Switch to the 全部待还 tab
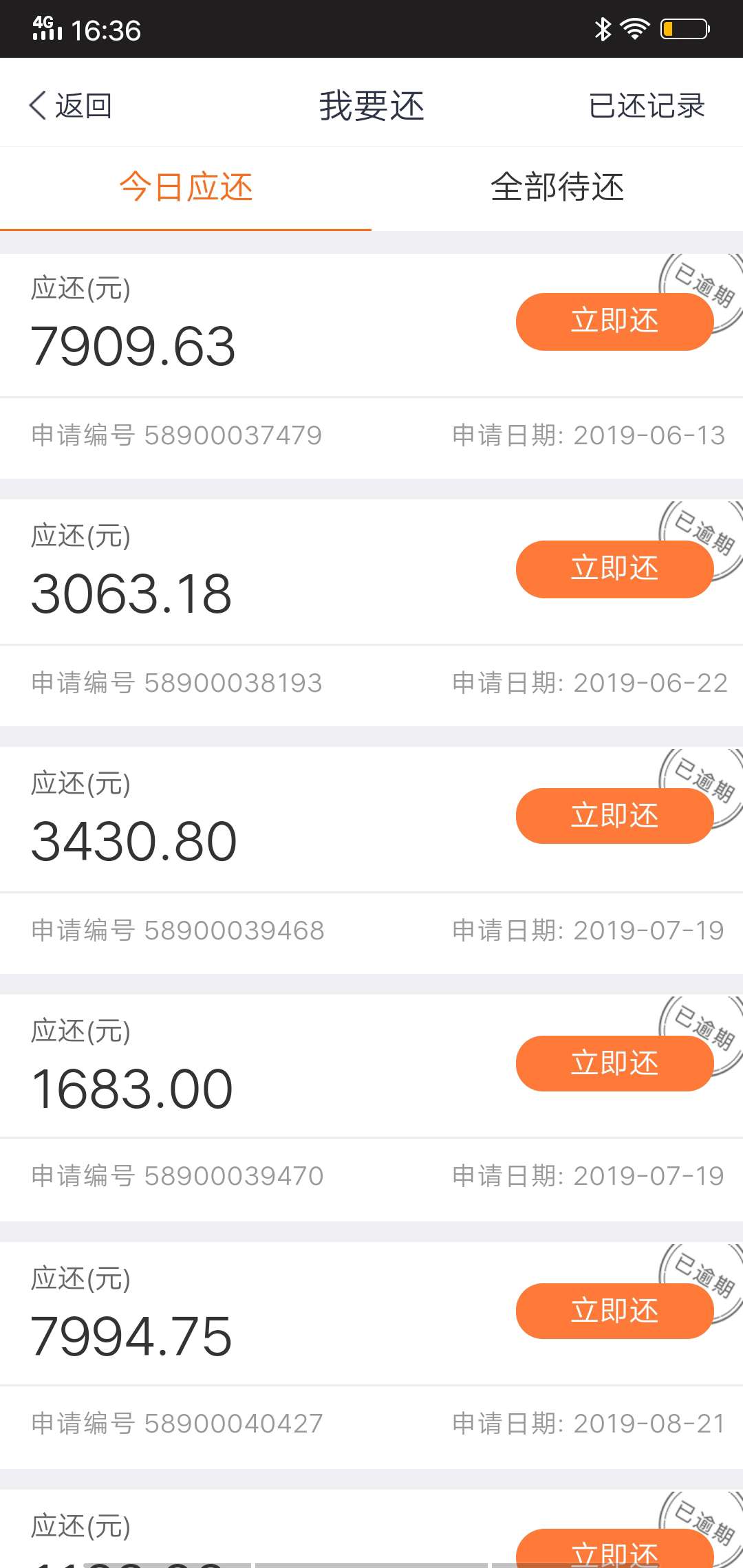The image size is (743, 1568). (557, 187)
